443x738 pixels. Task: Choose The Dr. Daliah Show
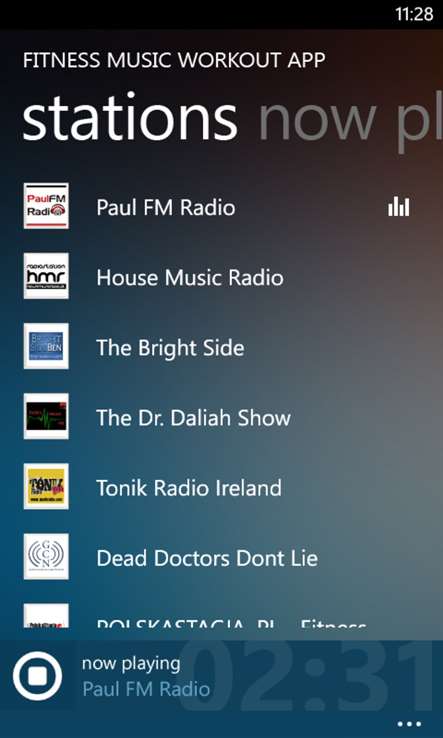click(221, 417)
